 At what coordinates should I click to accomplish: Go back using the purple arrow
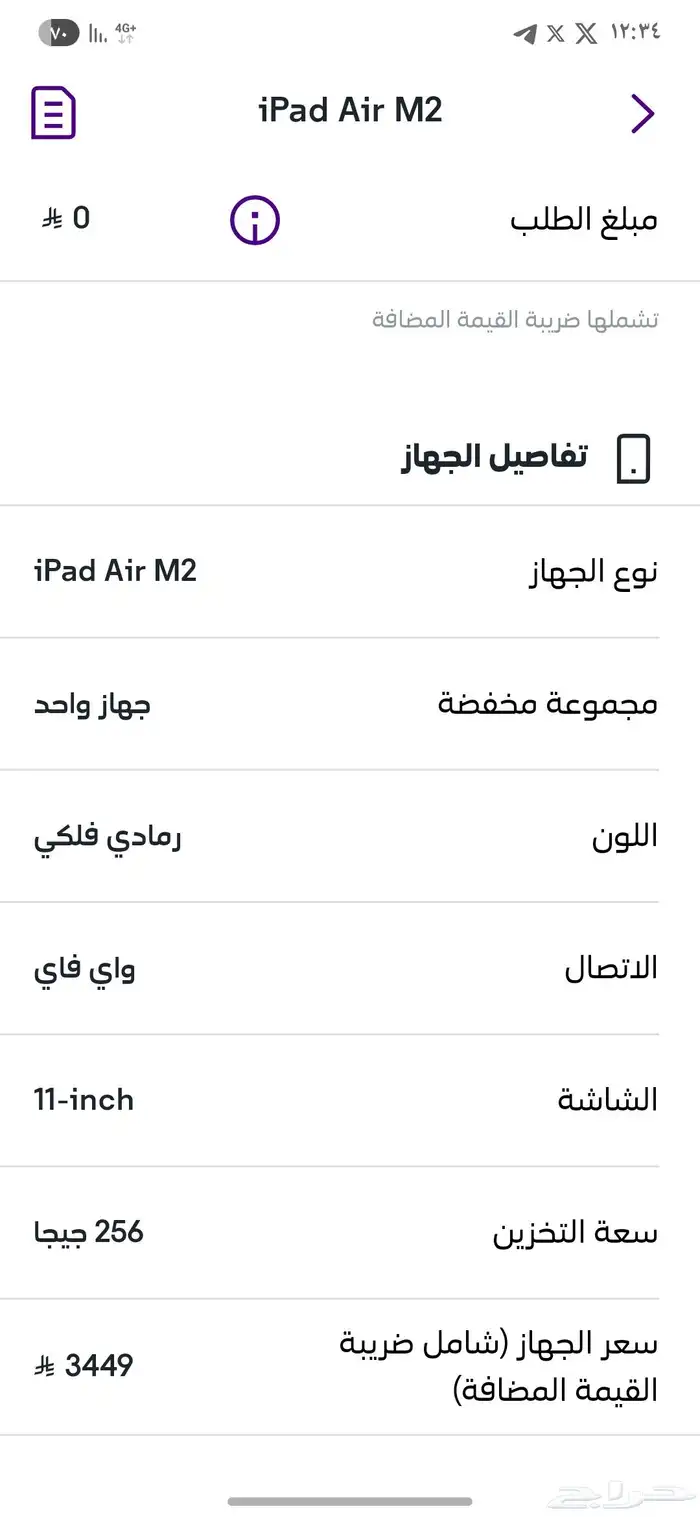[642, 114]
